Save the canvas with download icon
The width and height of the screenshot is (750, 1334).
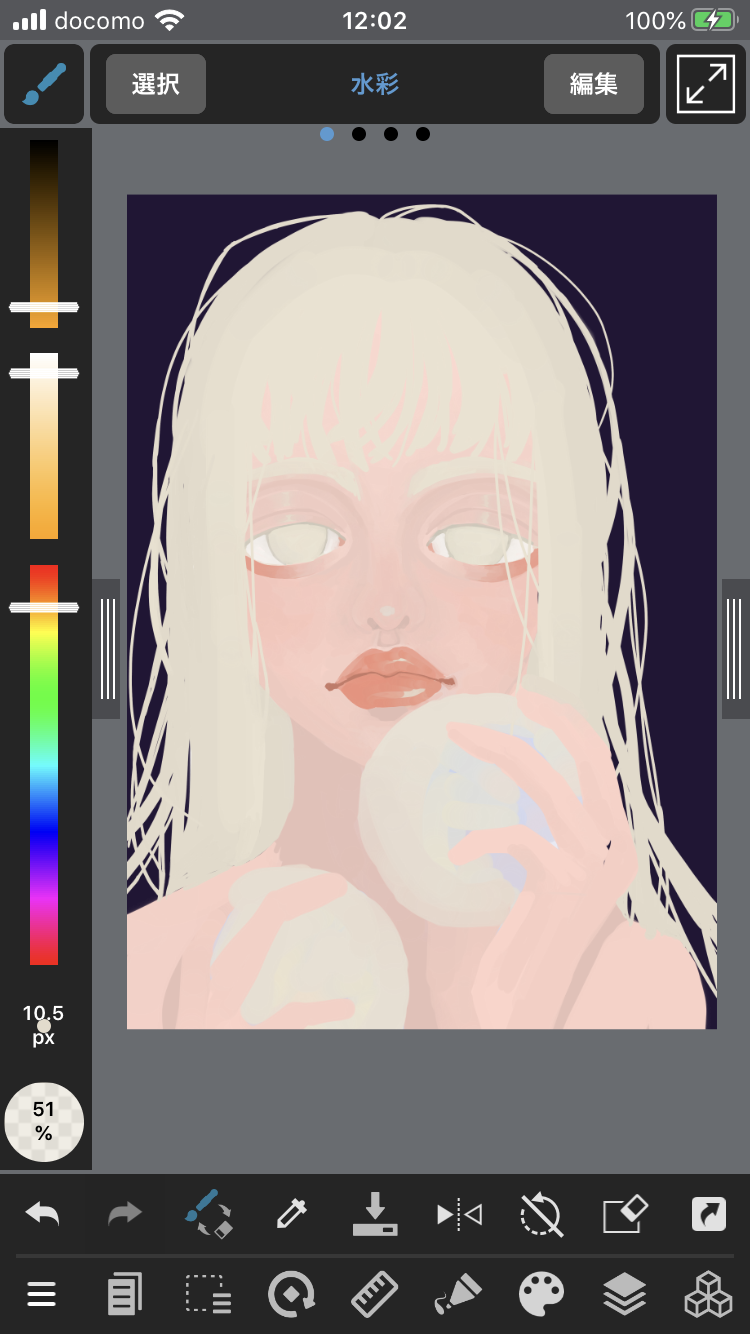click(375, 1215)
